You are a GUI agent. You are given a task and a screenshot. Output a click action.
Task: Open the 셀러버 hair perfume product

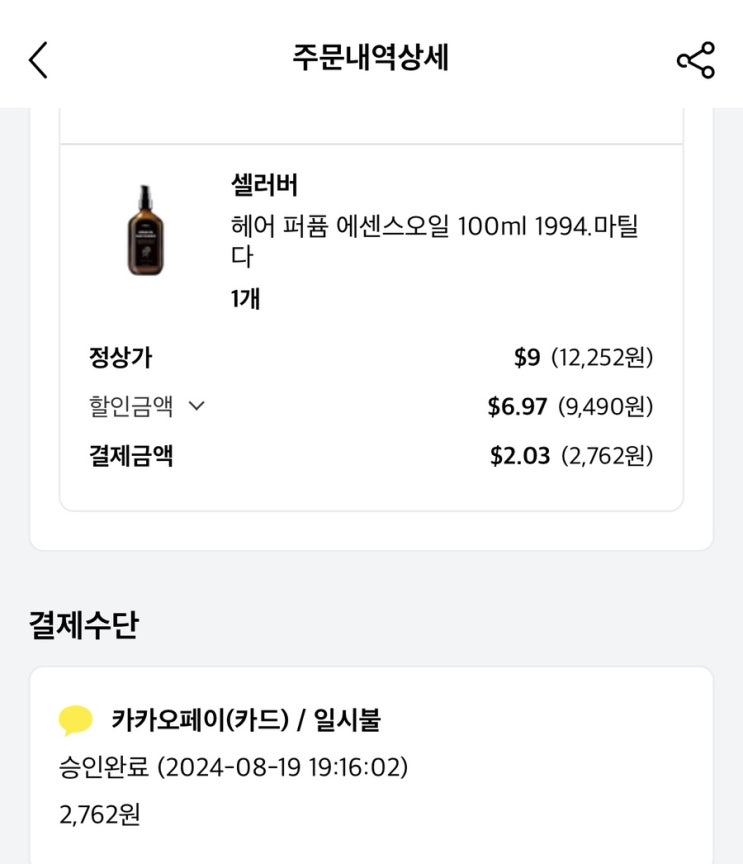(x=433, y=240)
